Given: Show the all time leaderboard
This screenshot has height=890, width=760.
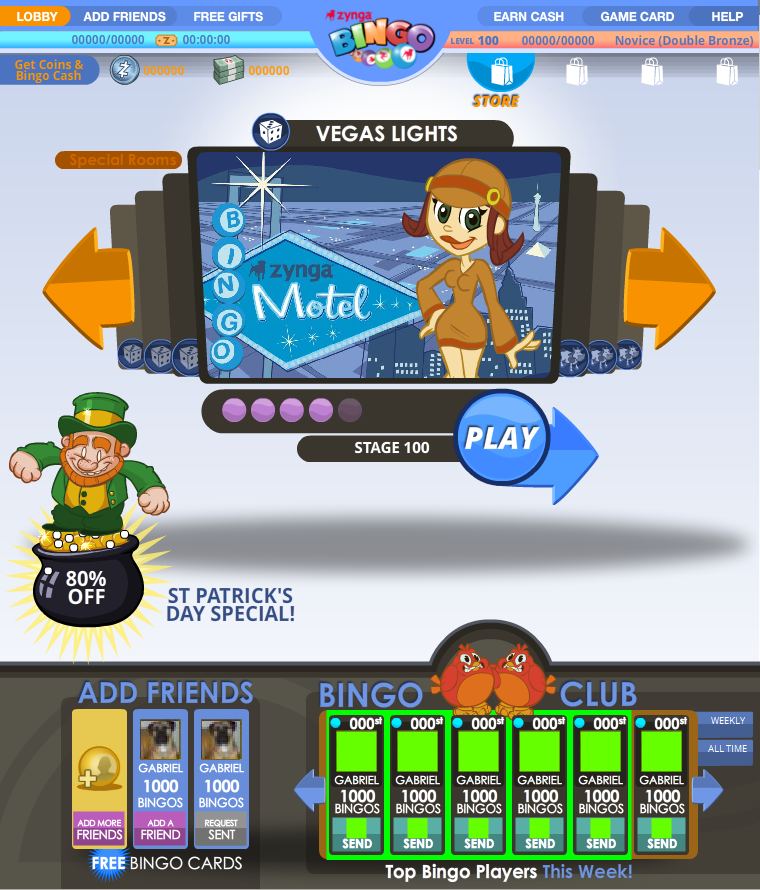Looking at the screenshot, I should tap(727, 749).
